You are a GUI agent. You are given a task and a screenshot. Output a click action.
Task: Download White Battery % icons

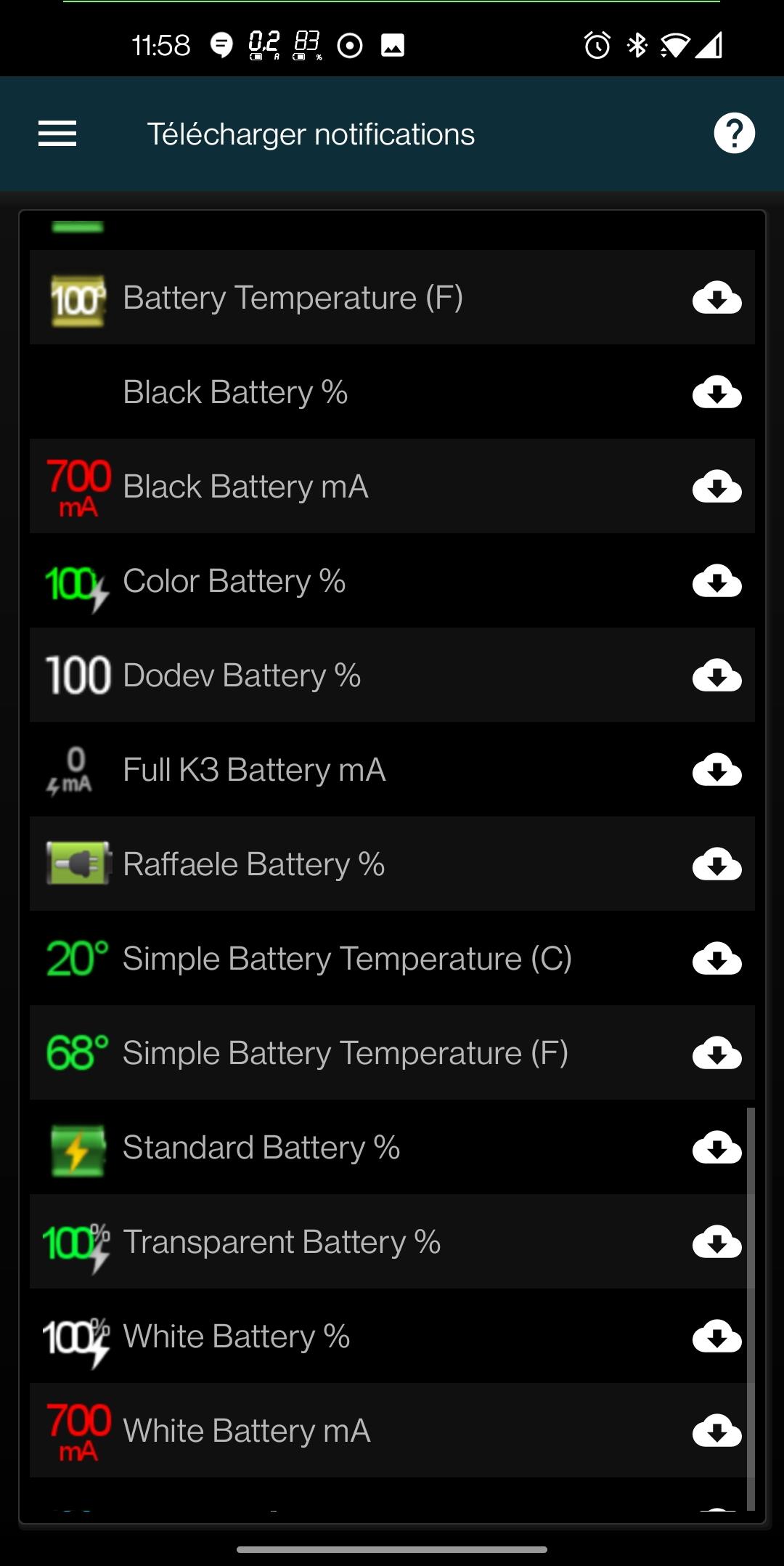tap(716, 1336)
